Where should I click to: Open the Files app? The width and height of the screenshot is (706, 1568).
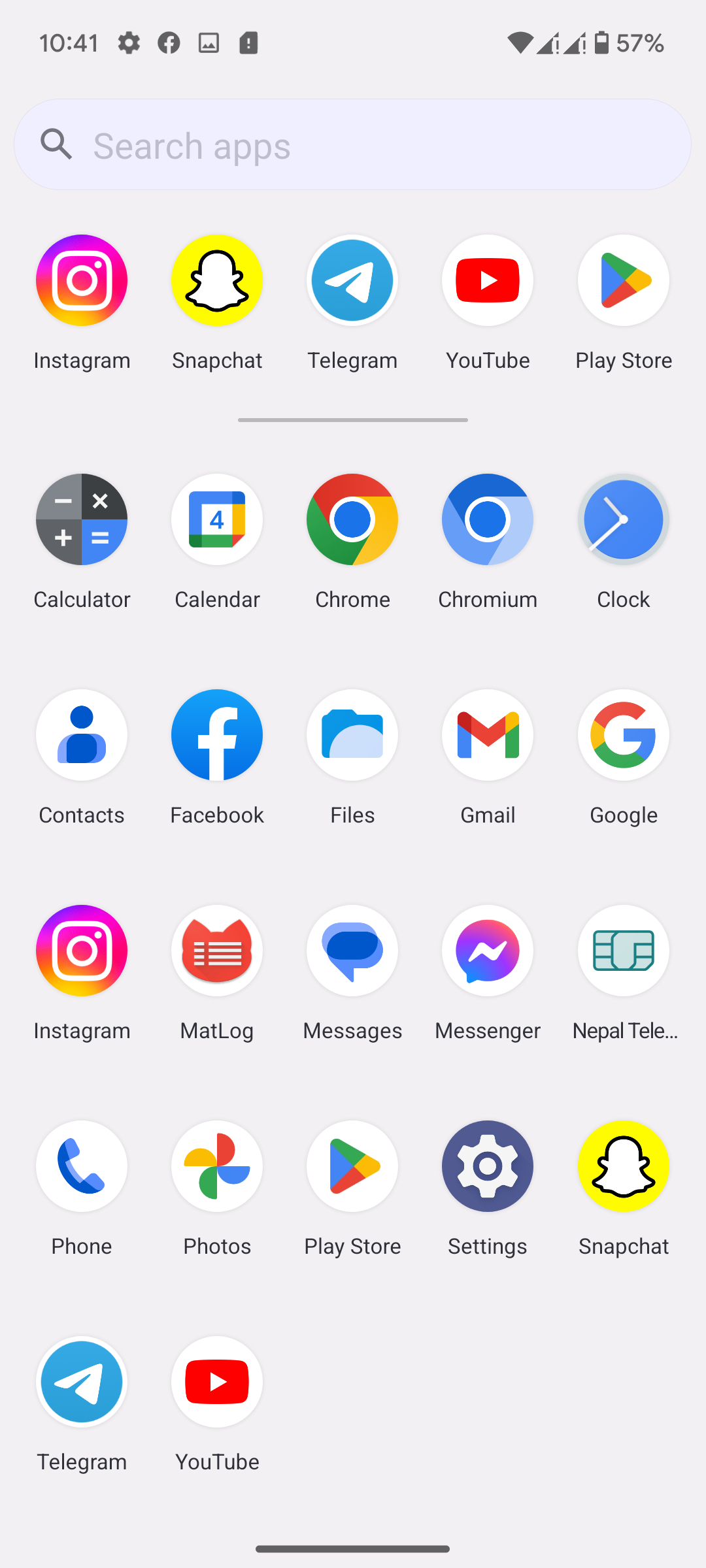pos(352,736)
